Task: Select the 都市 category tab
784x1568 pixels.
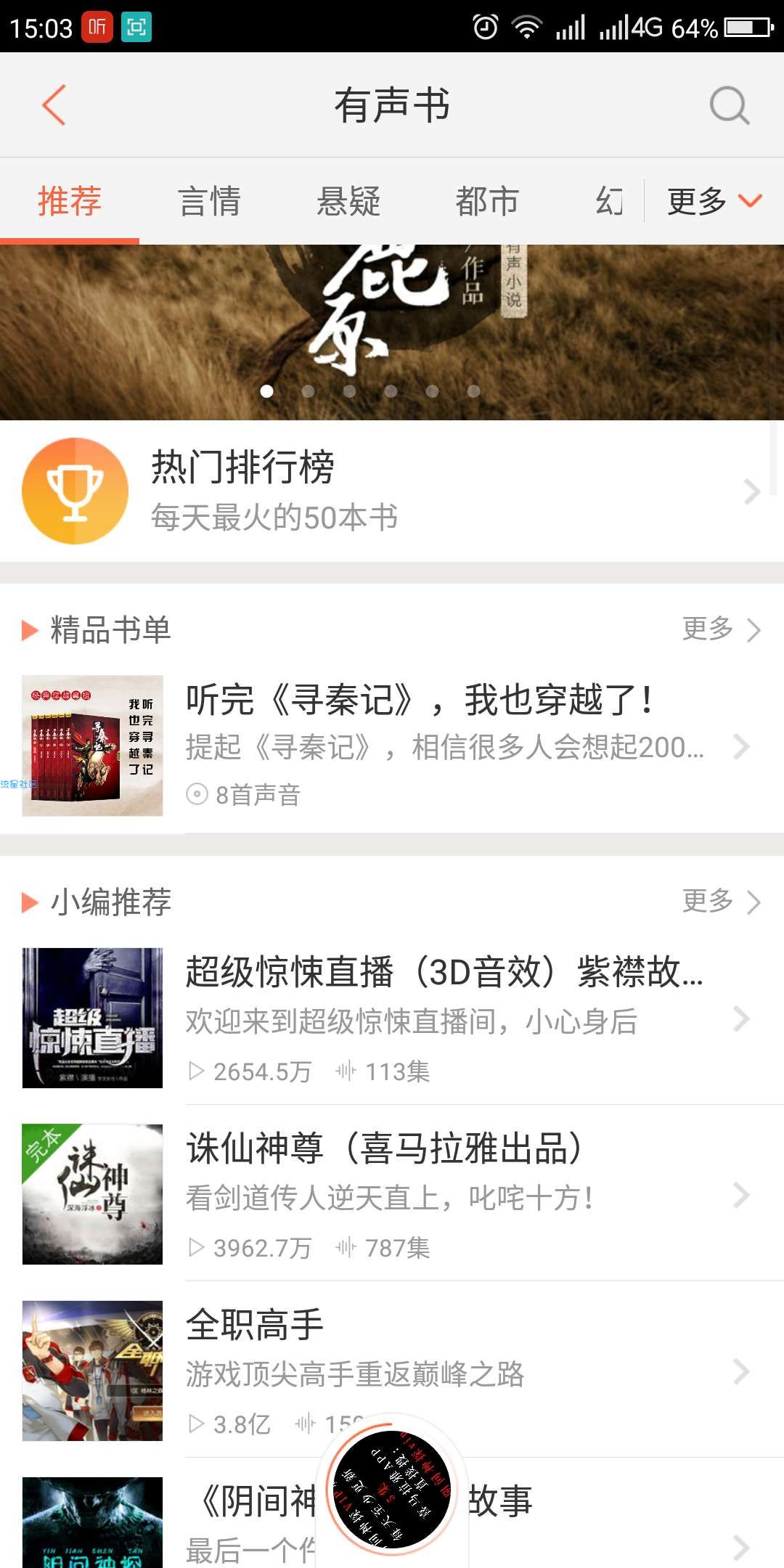Action: click(487, 201)
